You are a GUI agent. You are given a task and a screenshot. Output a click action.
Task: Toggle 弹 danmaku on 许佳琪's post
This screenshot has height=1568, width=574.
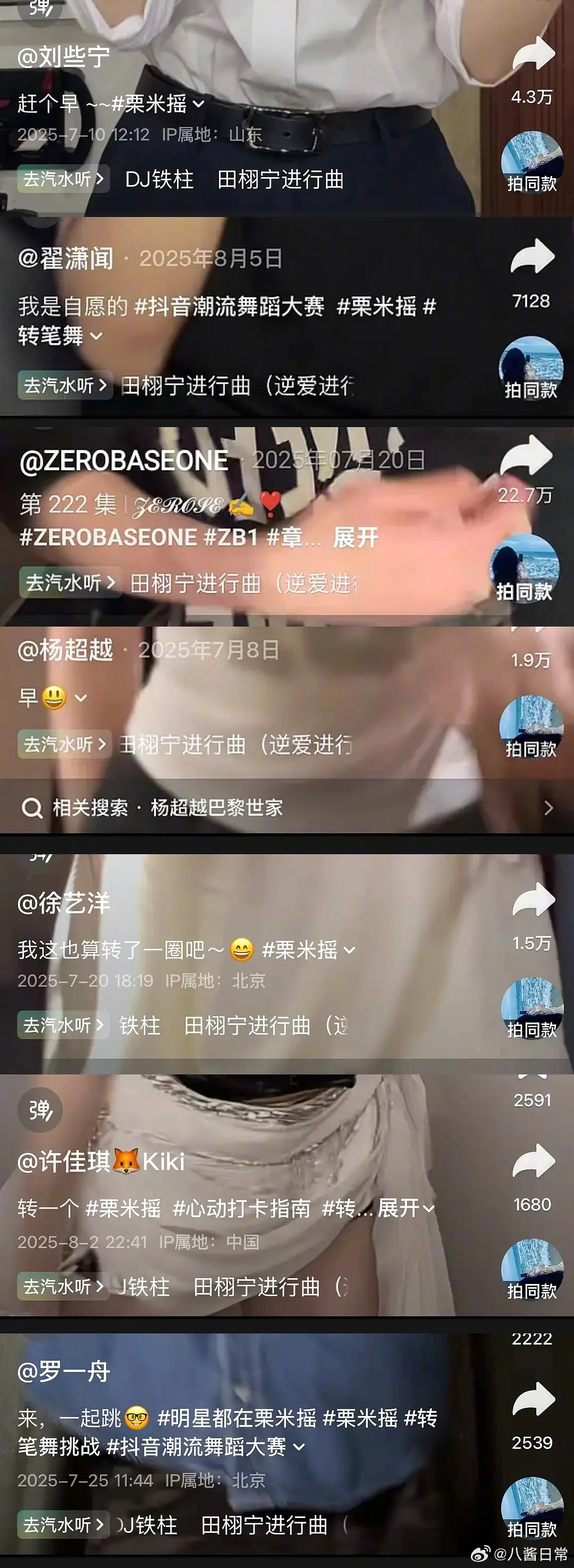tap(40, 1110)
